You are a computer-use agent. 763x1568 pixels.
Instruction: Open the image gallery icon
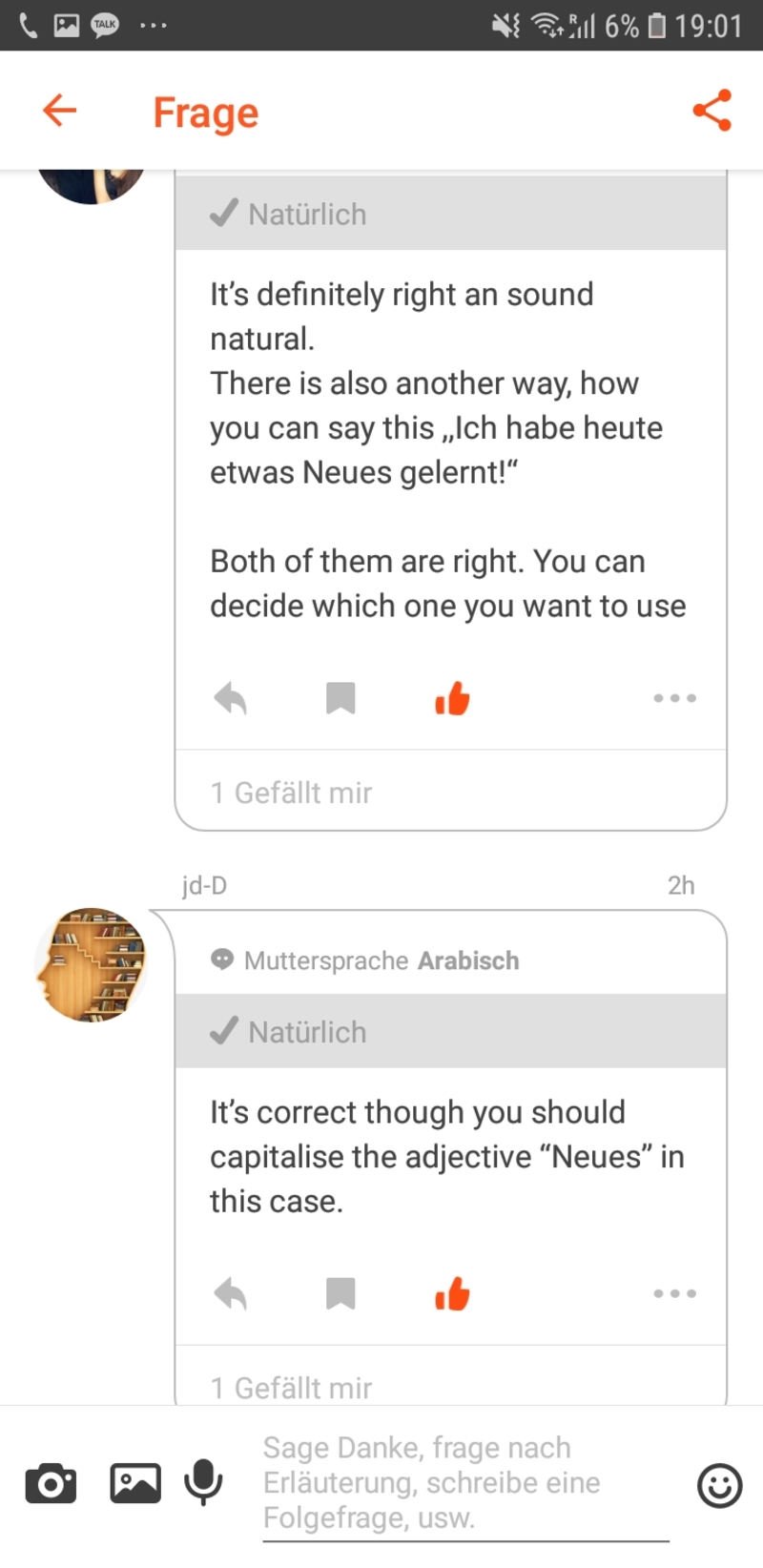coord(134,1483)
